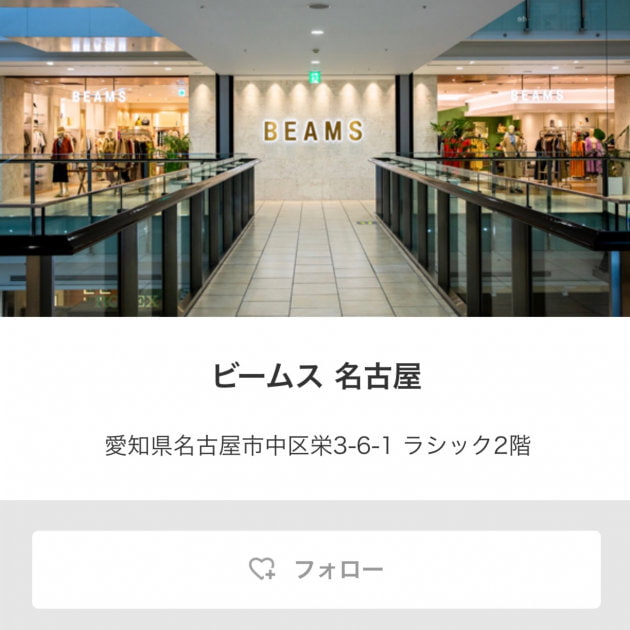The height and width of the screenshot is (630, 630).
Task: Follow the ビームス 名古屋 store
Action: coord(316,569)
